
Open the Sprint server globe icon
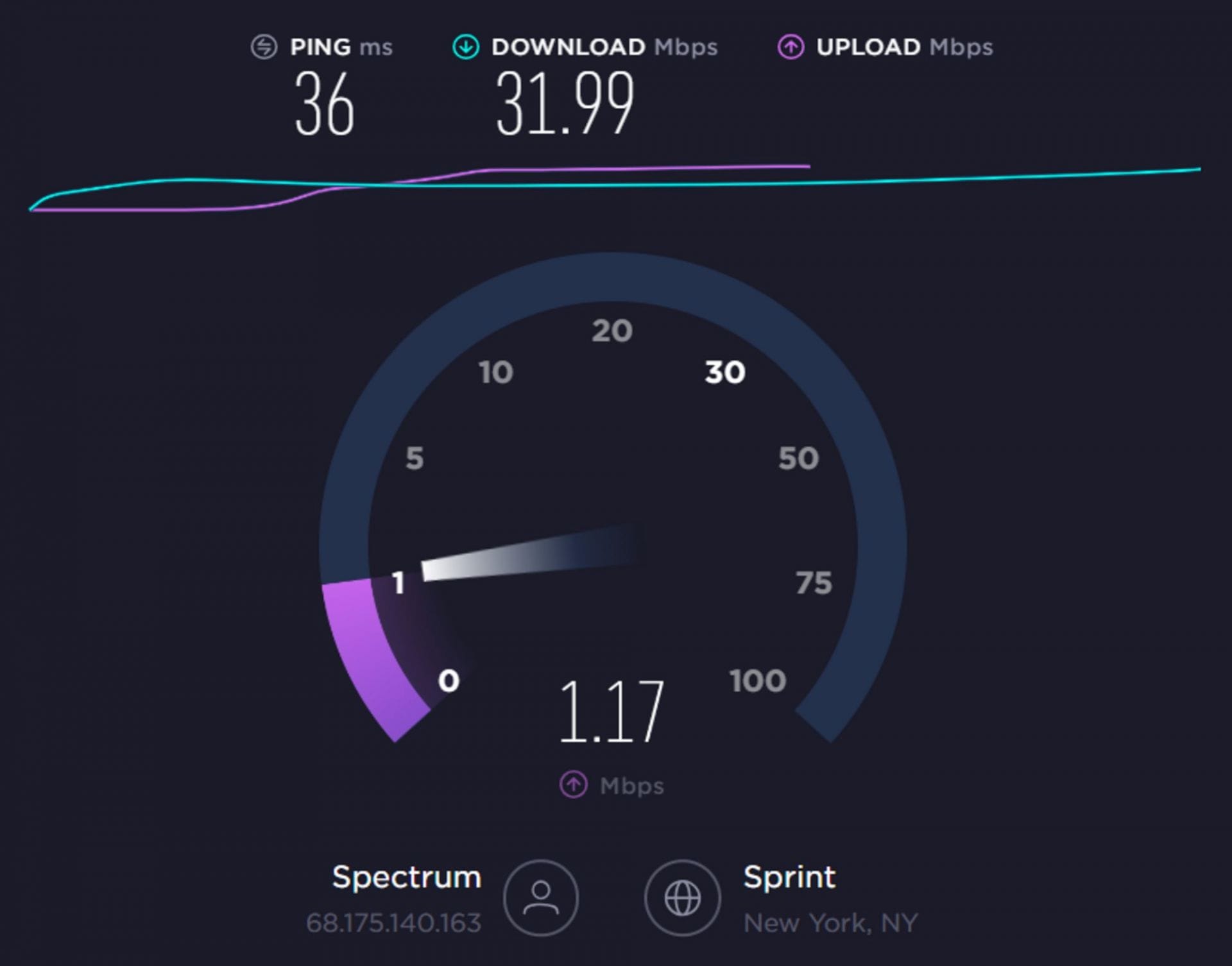(682, 897)
